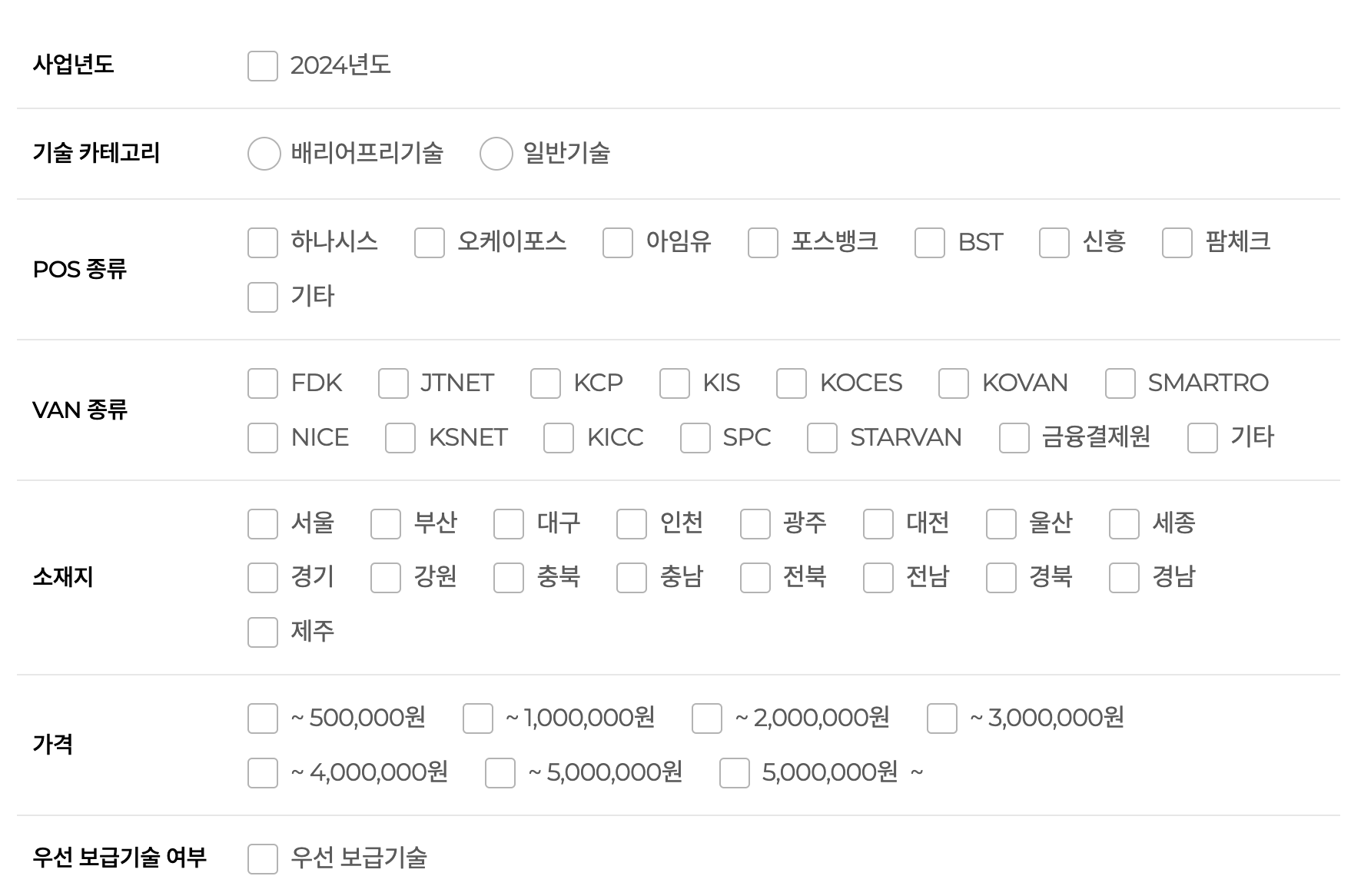Screen dimensions: 1351x896
Task: Select the 제주 location checkbox
Action: pyautogui.click(x=262, y=632)
